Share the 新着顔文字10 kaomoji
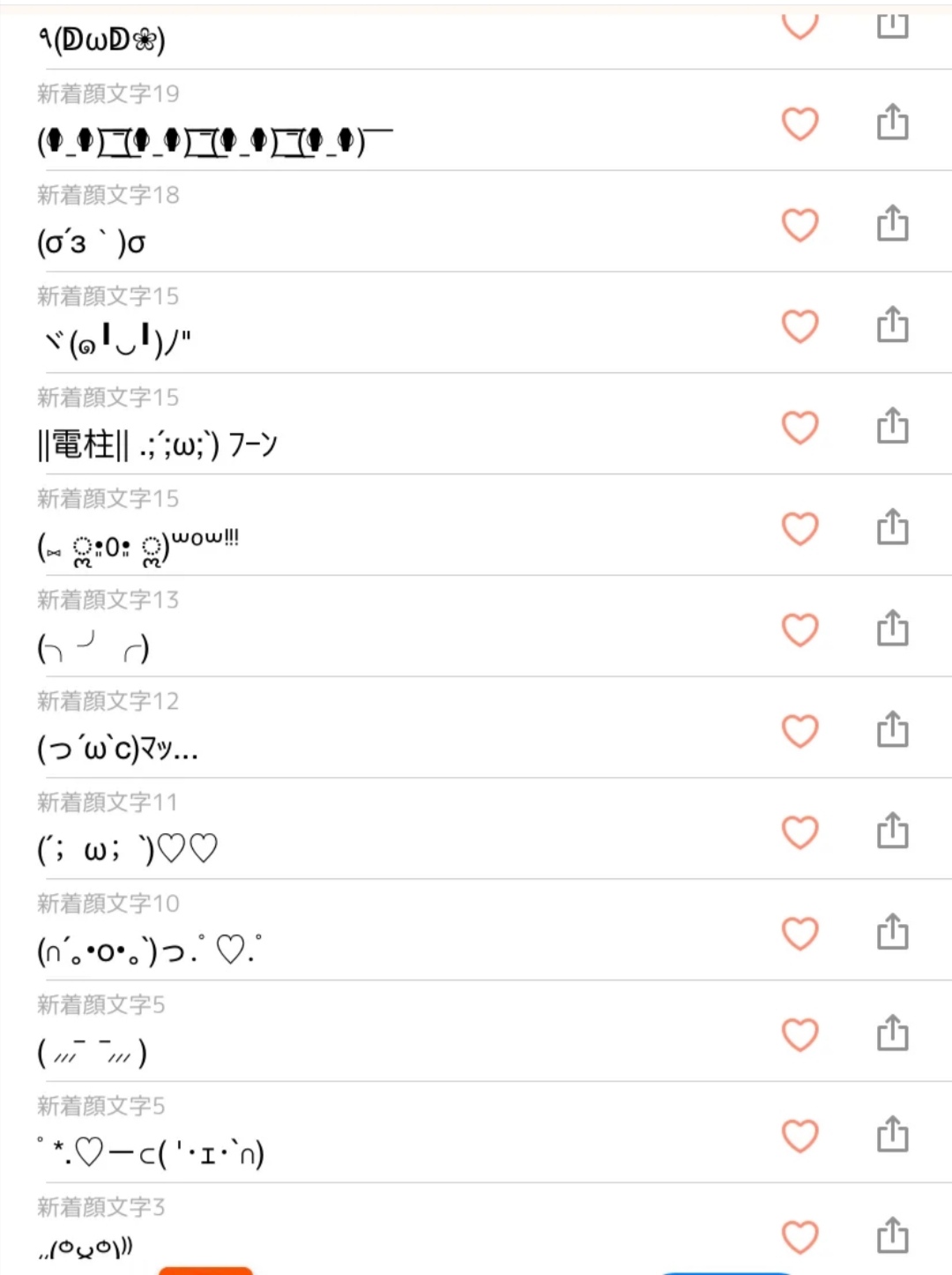The width and height of the screenshot is (952, 1275). 894,931
